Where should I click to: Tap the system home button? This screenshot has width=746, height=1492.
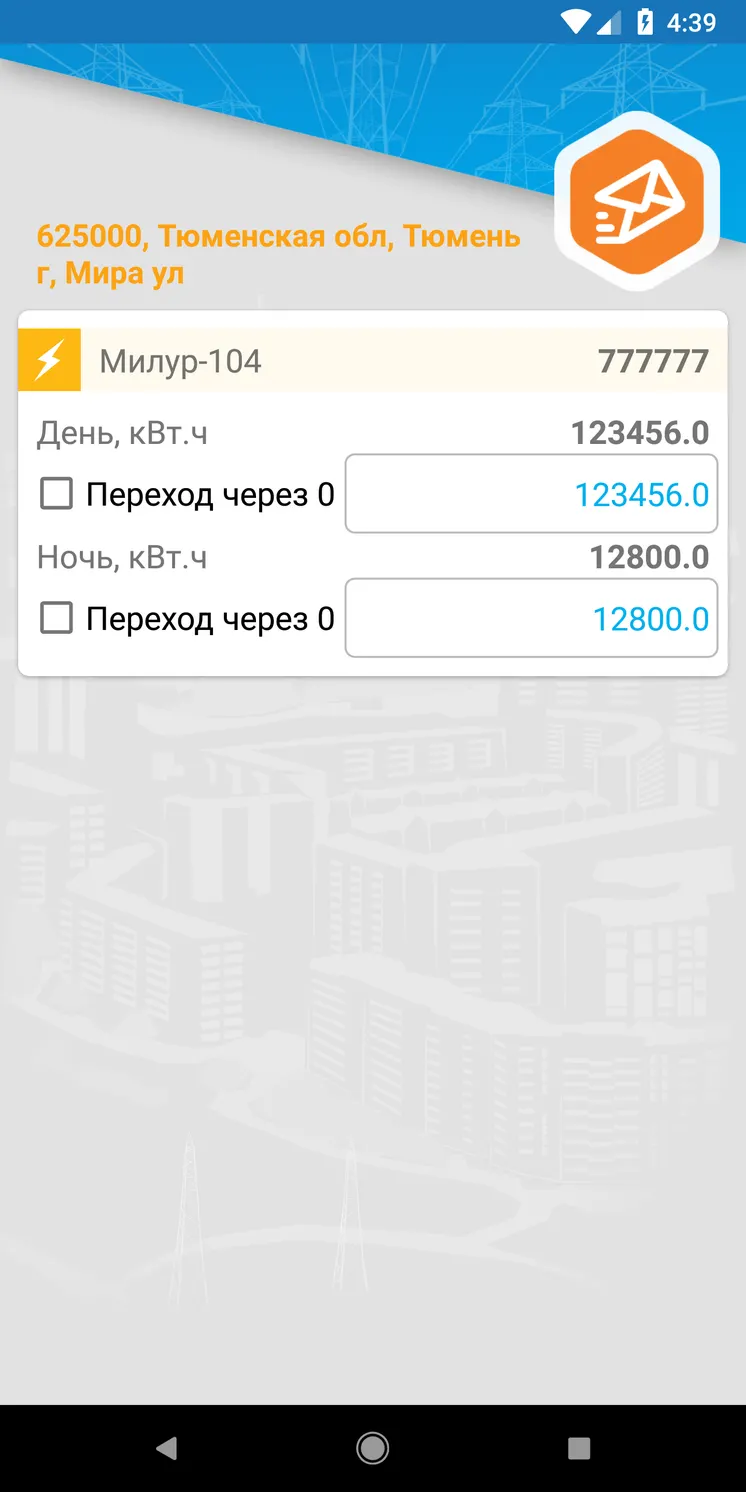point(373,1448)
